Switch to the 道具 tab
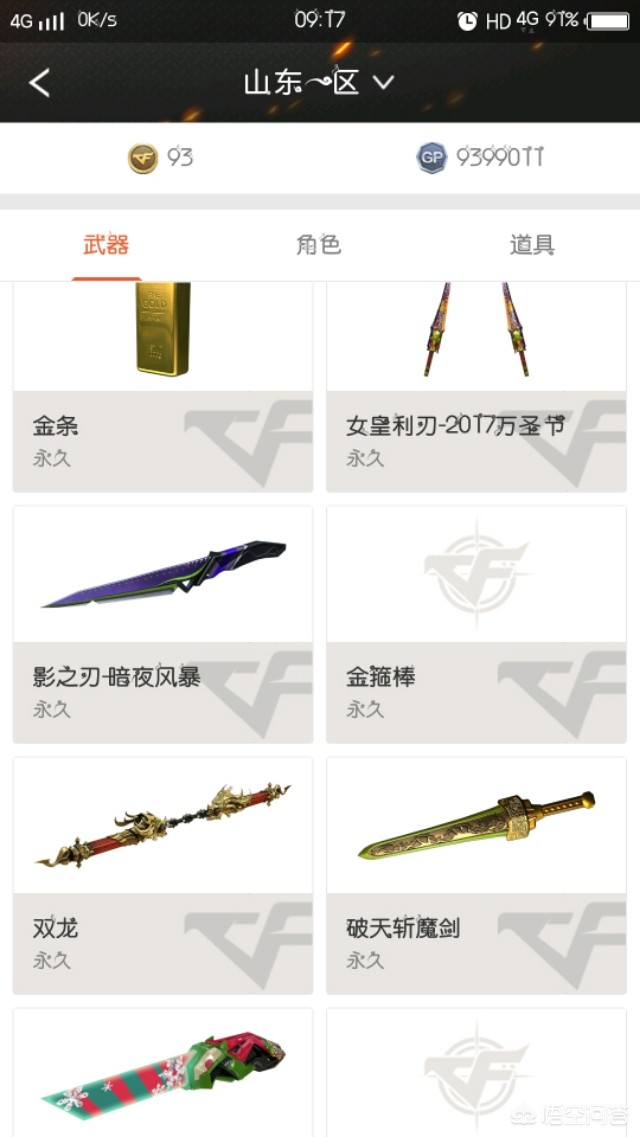640x1137 pixels. click(531, 245)
